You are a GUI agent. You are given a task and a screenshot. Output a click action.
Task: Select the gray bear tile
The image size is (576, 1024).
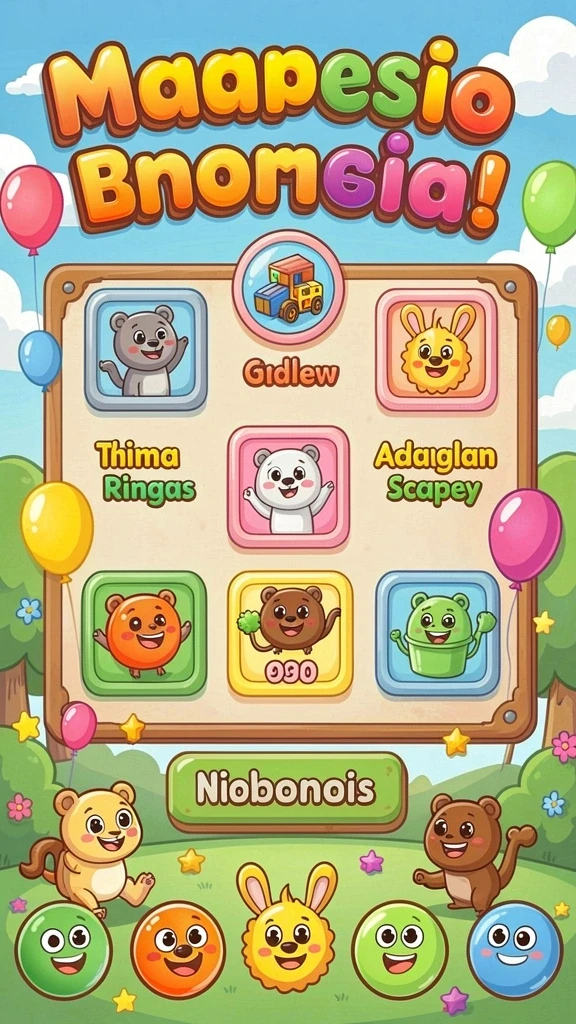point(146,349)
